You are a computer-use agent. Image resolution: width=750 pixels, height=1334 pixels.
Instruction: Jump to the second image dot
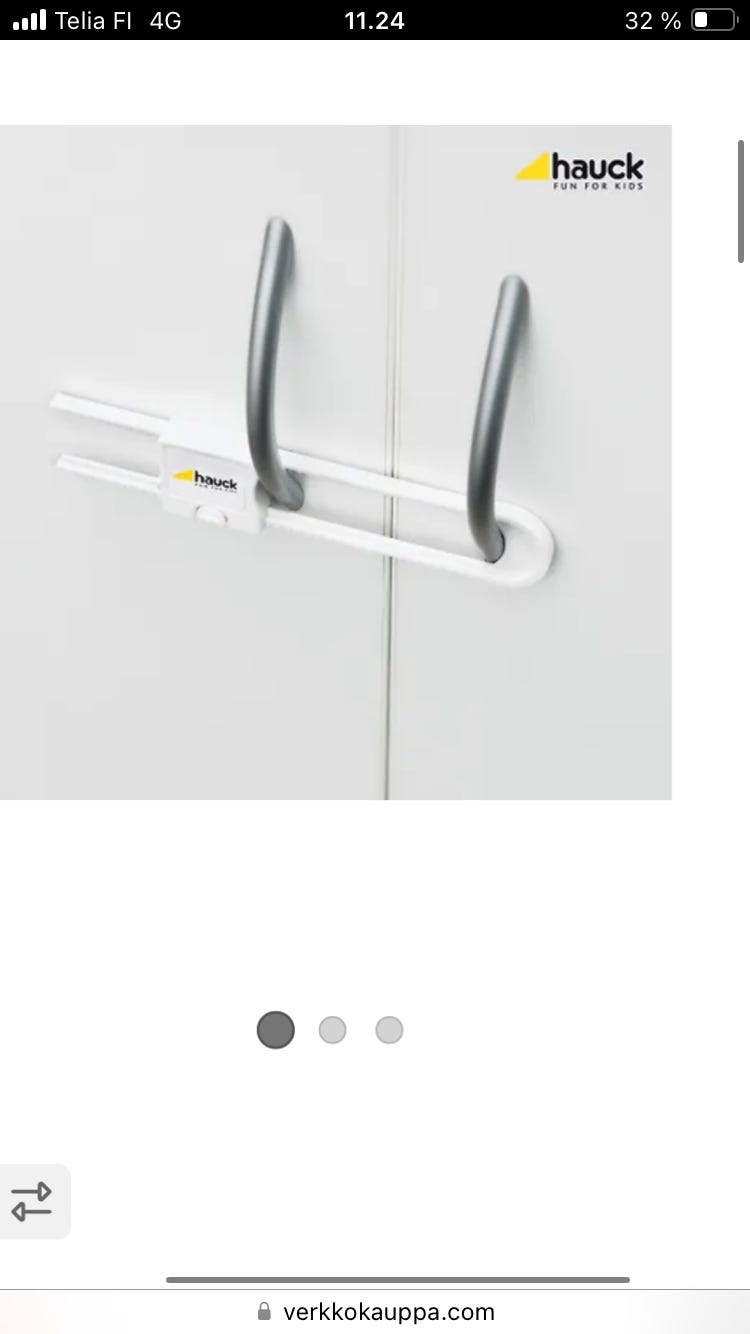tap(332, 1030)
